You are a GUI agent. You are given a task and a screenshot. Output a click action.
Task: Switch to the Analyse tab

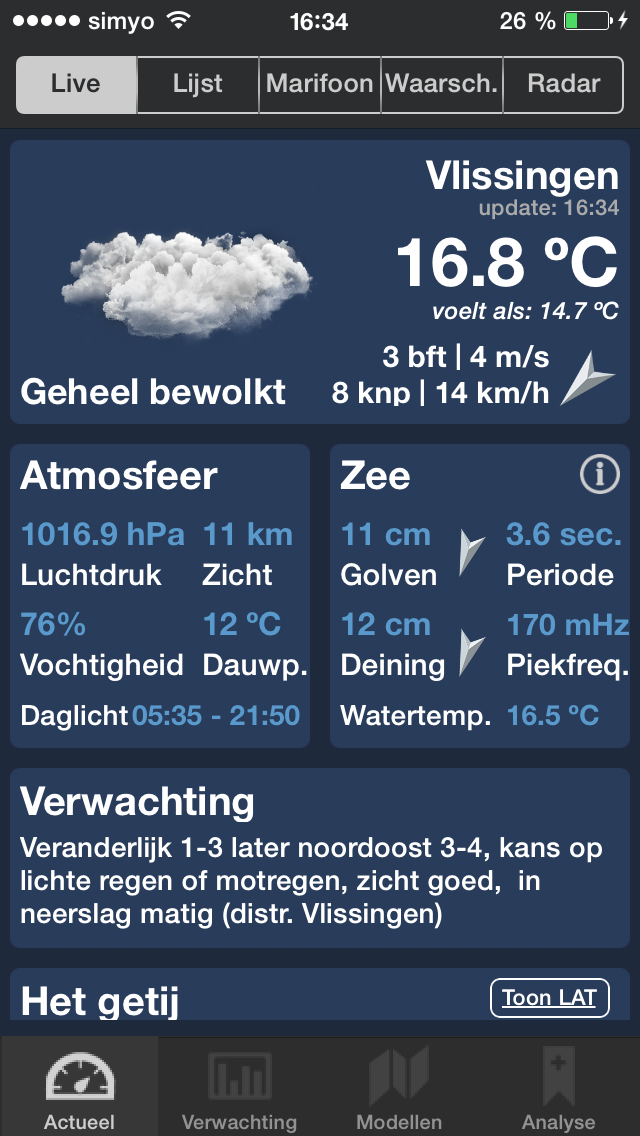[x=559, y=1087]
